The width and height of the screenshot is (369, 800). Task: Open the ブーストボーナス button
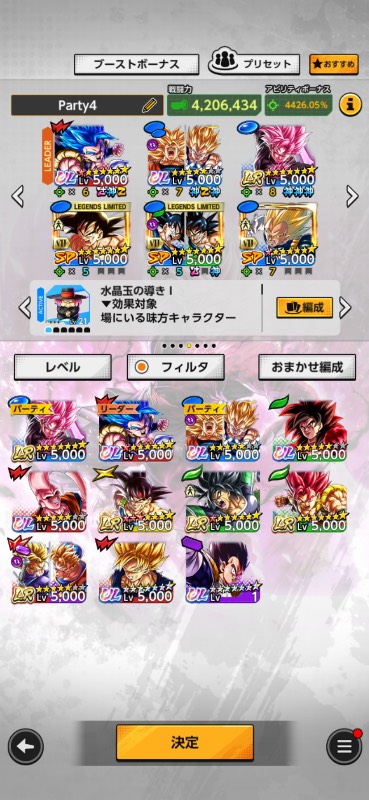pos(136,64)
